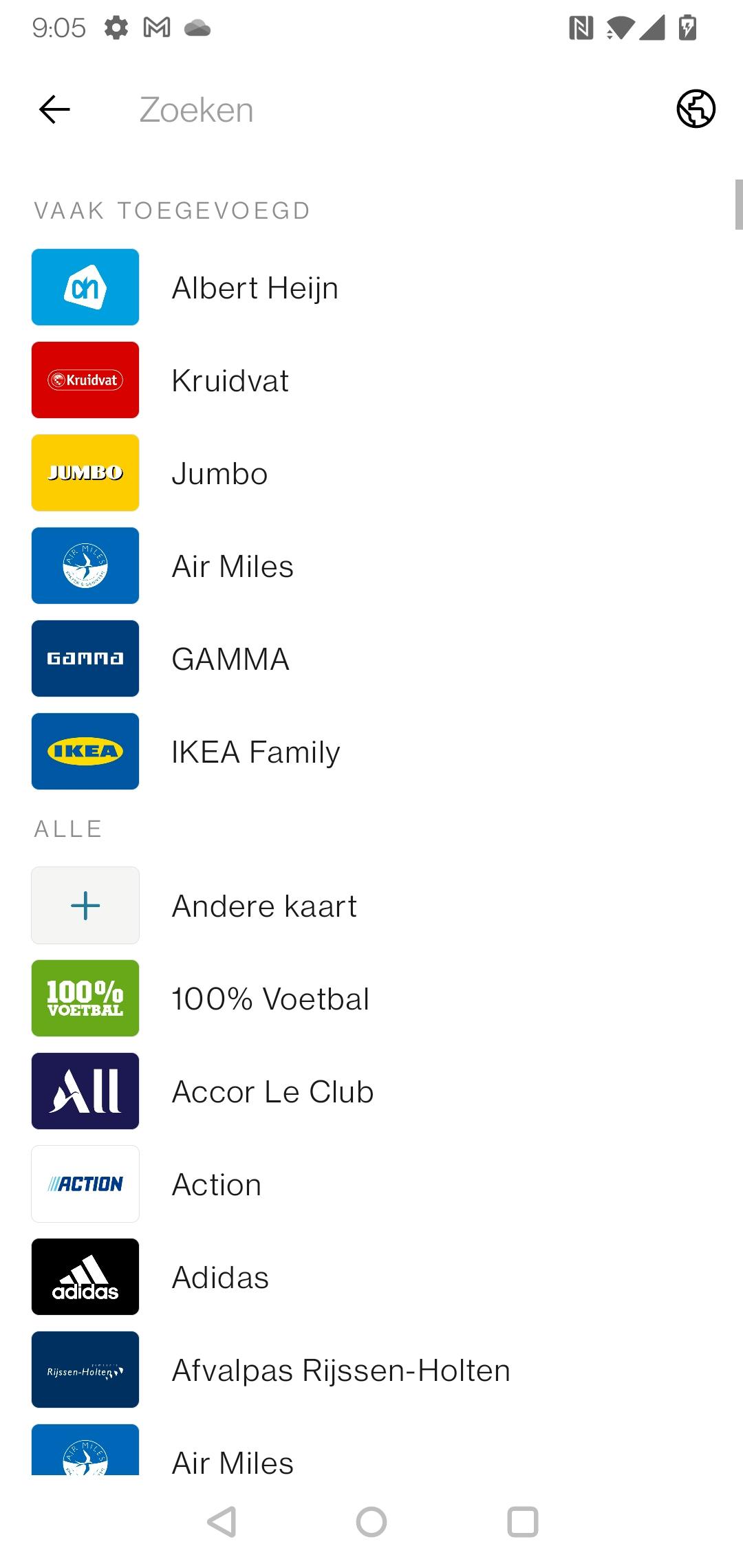This screenshot has height=1568, width=743.
Task: Go back using the arrow icon
Action: (x=55, y=109)
